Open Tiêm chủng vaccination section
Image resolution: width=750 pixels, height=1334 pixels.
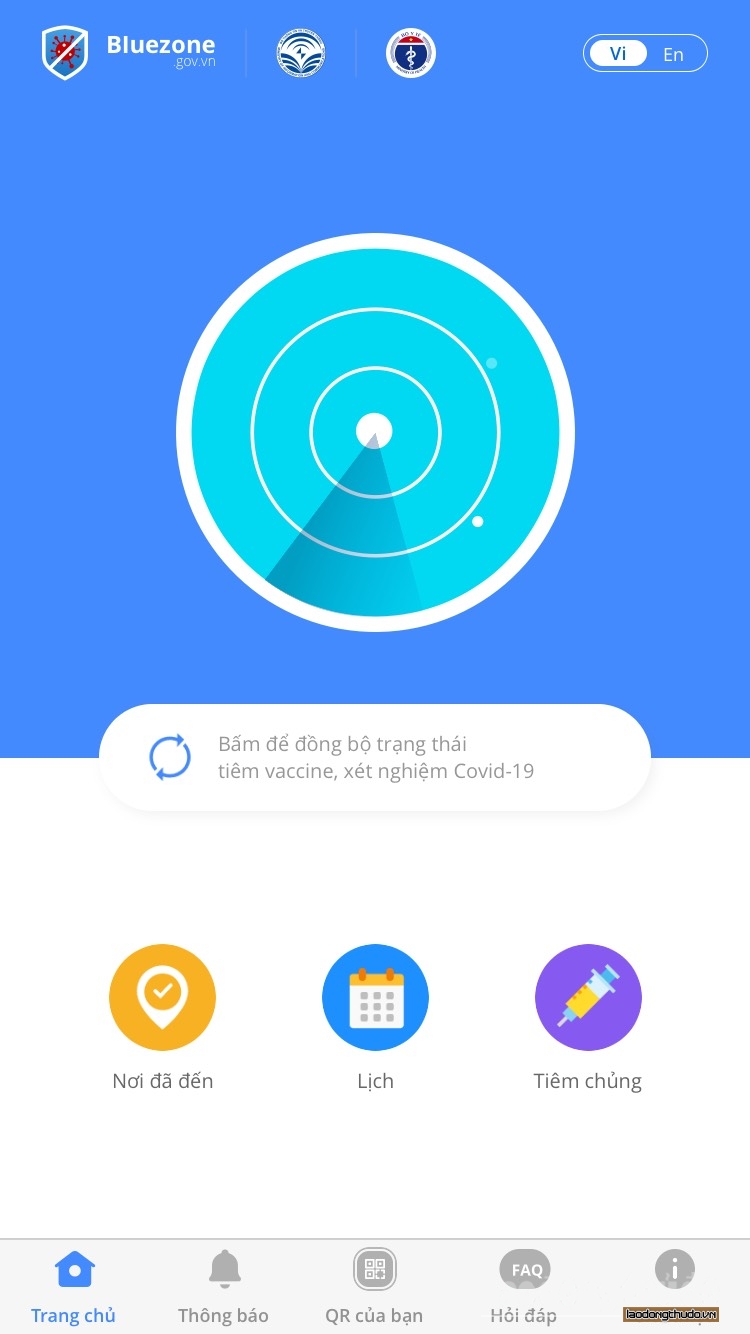coord(588,998)
